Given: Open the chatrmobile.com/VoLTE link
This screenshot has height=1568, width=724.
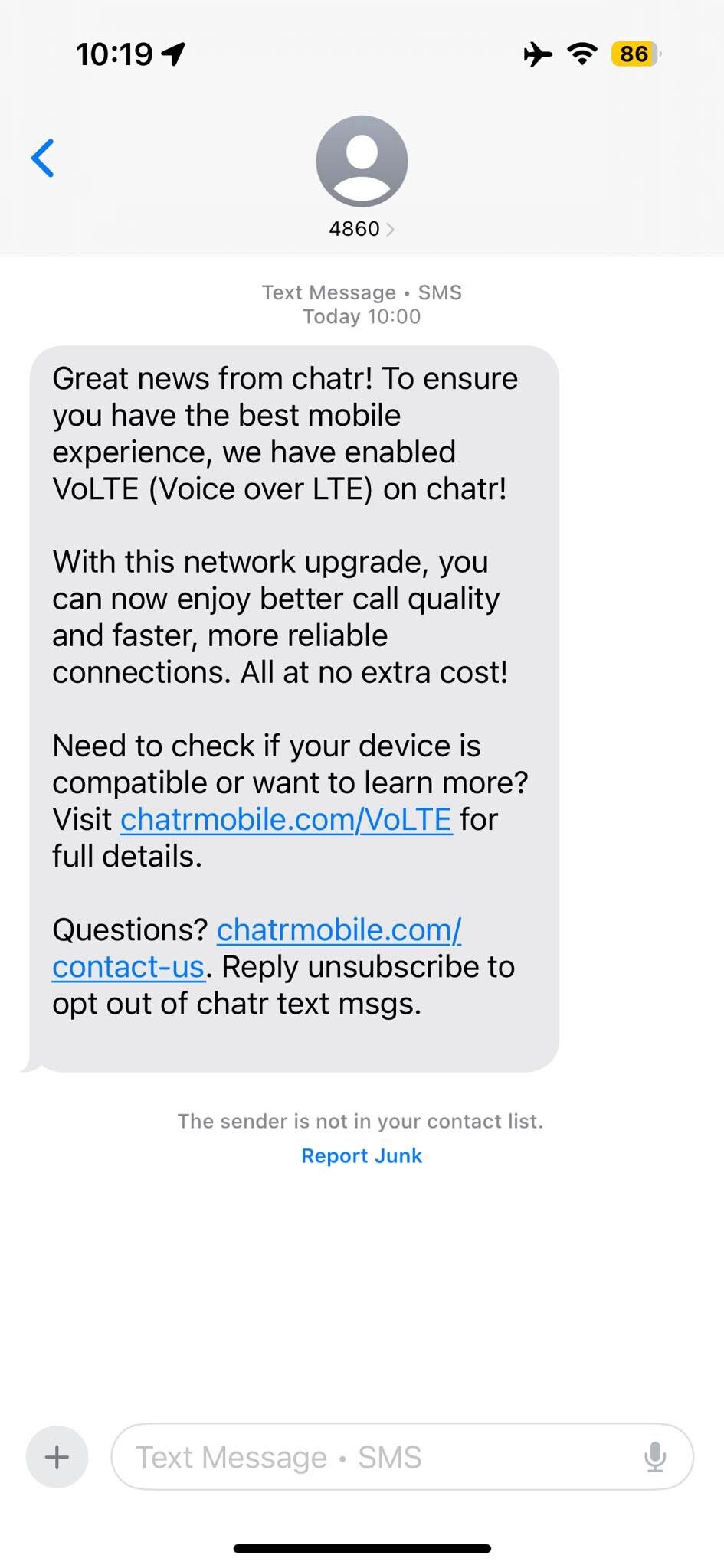Looking at the screenshot, I should 286,818.
